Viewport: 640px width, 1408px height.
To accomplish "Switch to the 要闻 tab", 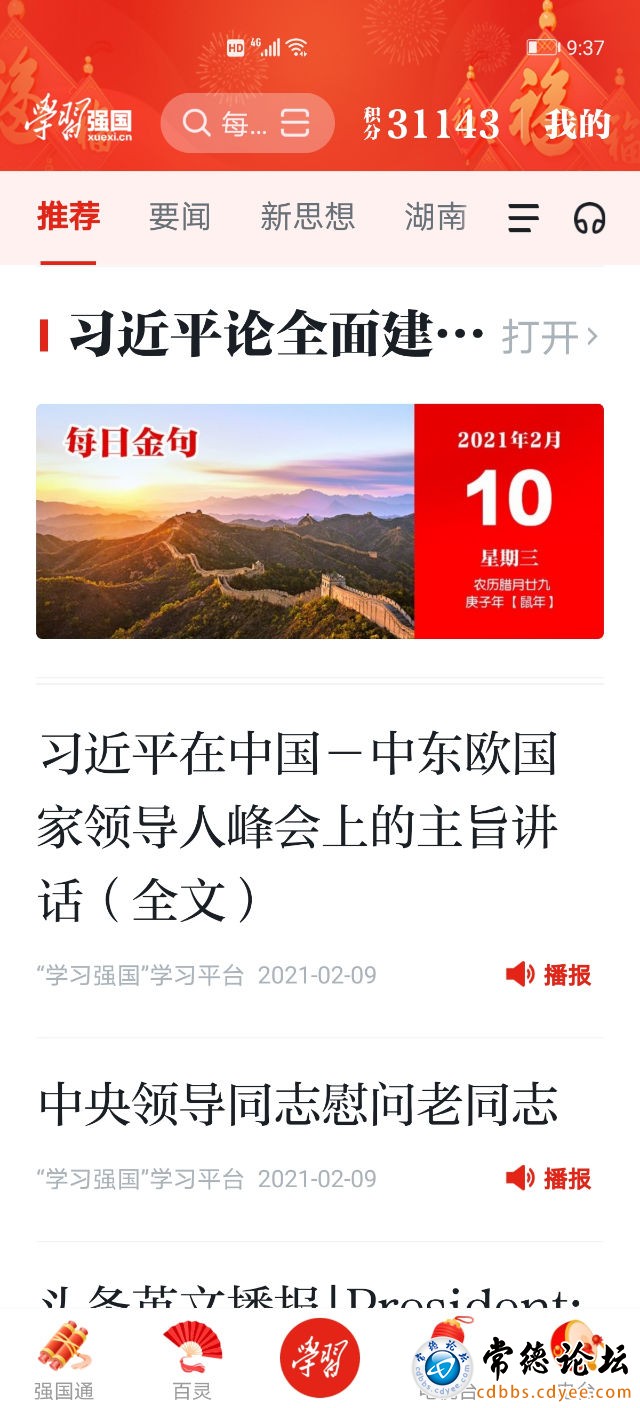I will 179,217.
